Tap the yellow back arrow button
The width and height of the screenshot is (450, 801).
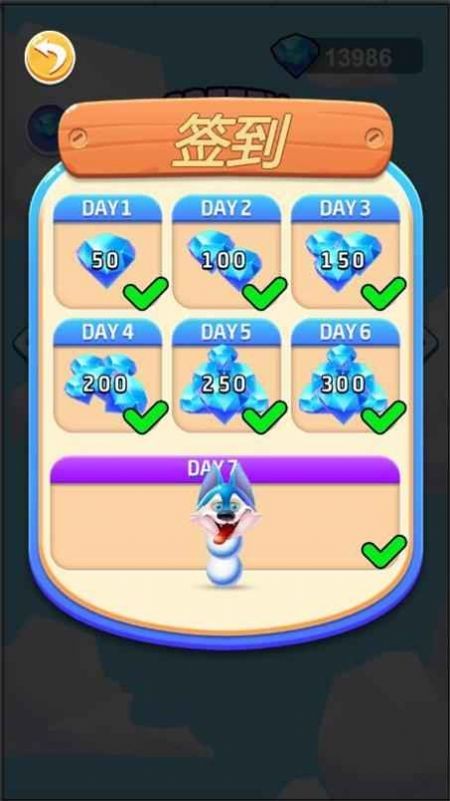click(50, 57)
